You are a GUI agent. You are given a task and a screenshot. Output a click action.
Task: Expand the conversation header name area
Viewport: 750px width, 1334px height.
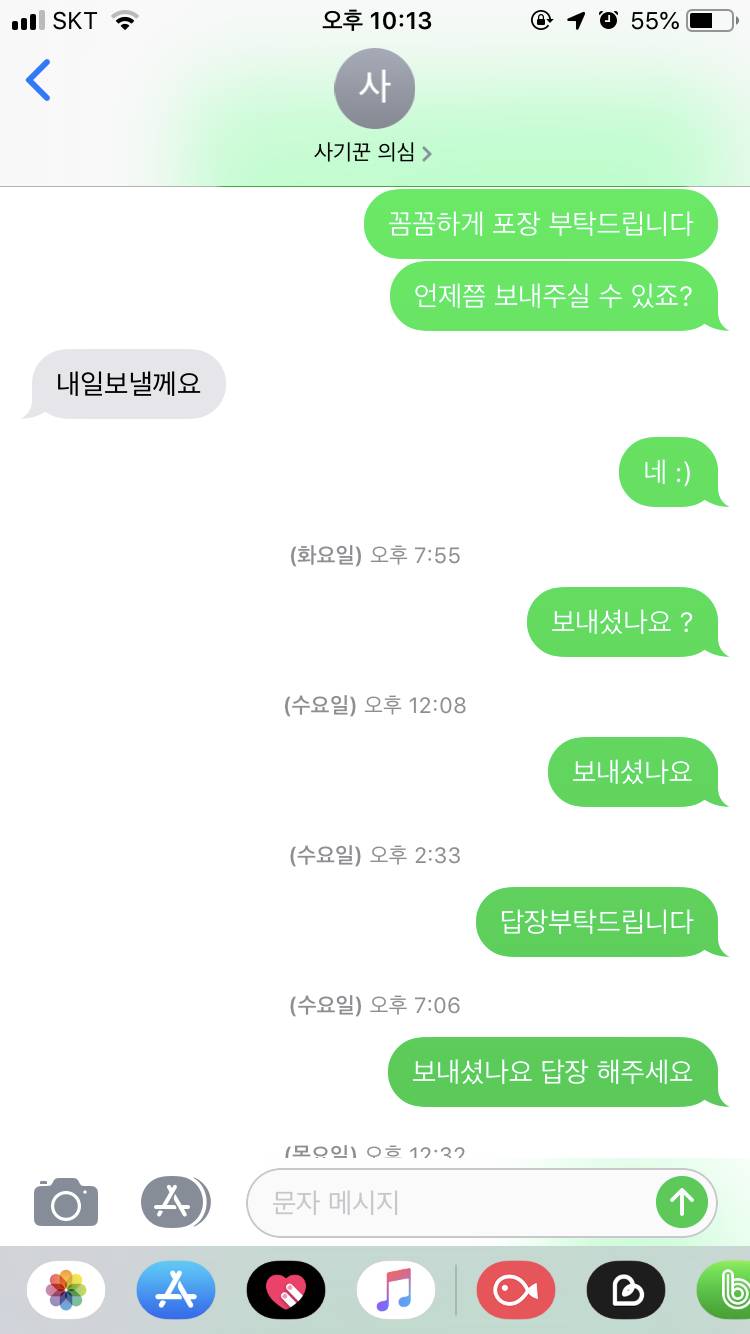click(374, 155)
